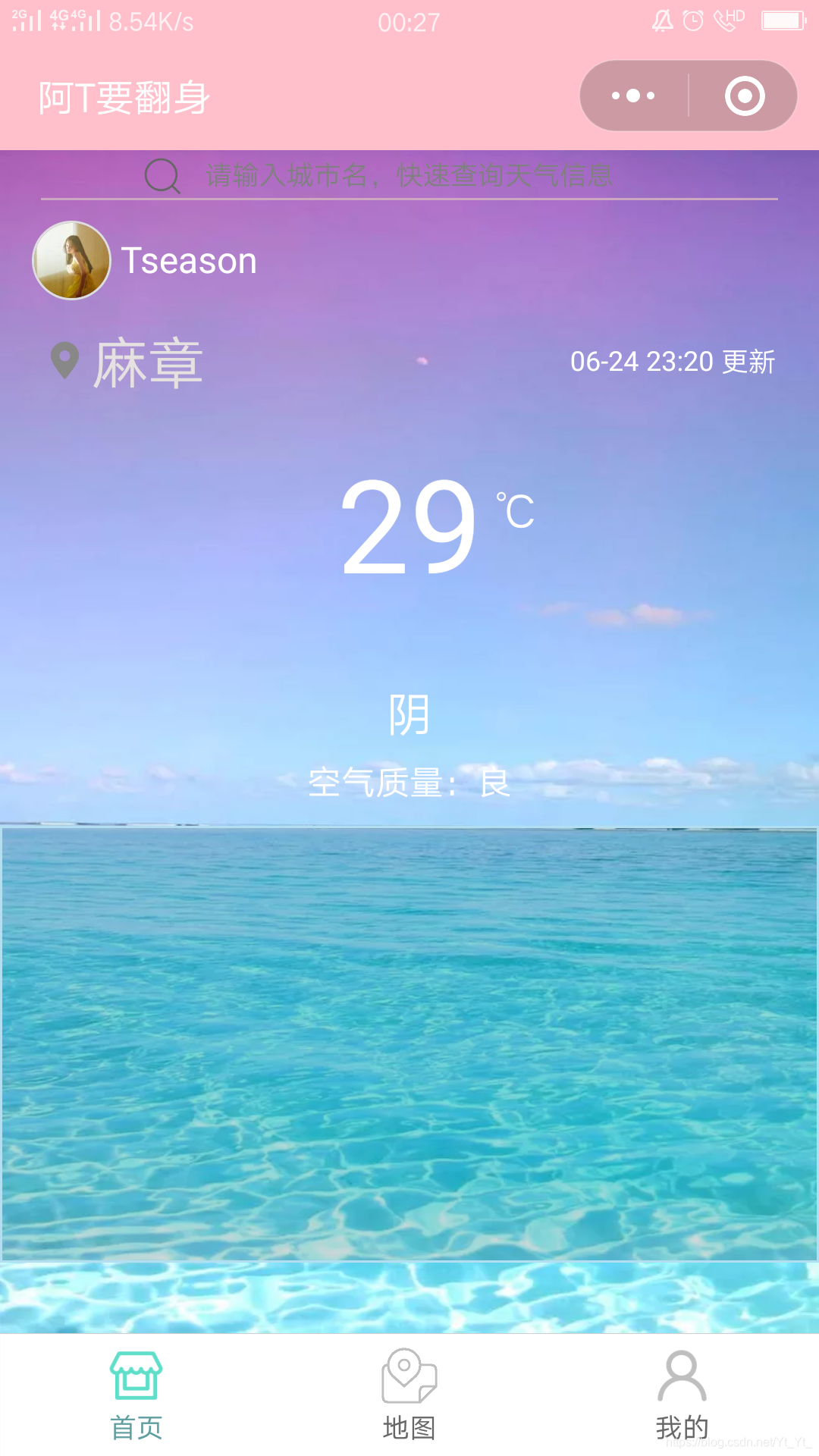Image resolution: width=819 pixels, height=1456 pixels.
Task: Tap the city name search field
Action: 409,176
